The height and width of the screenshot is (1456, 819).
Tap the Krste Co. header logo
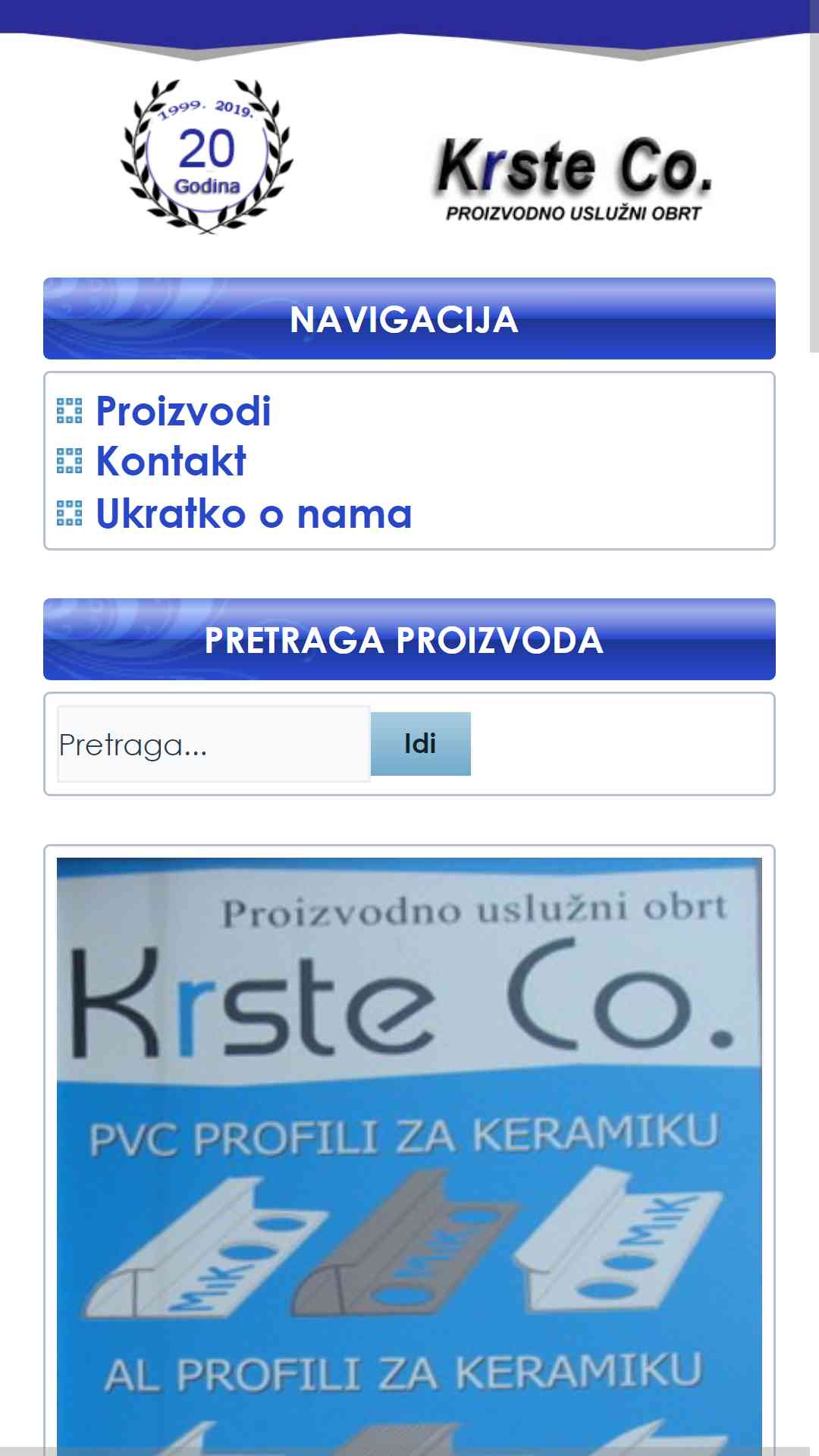(x=573, y=178)
